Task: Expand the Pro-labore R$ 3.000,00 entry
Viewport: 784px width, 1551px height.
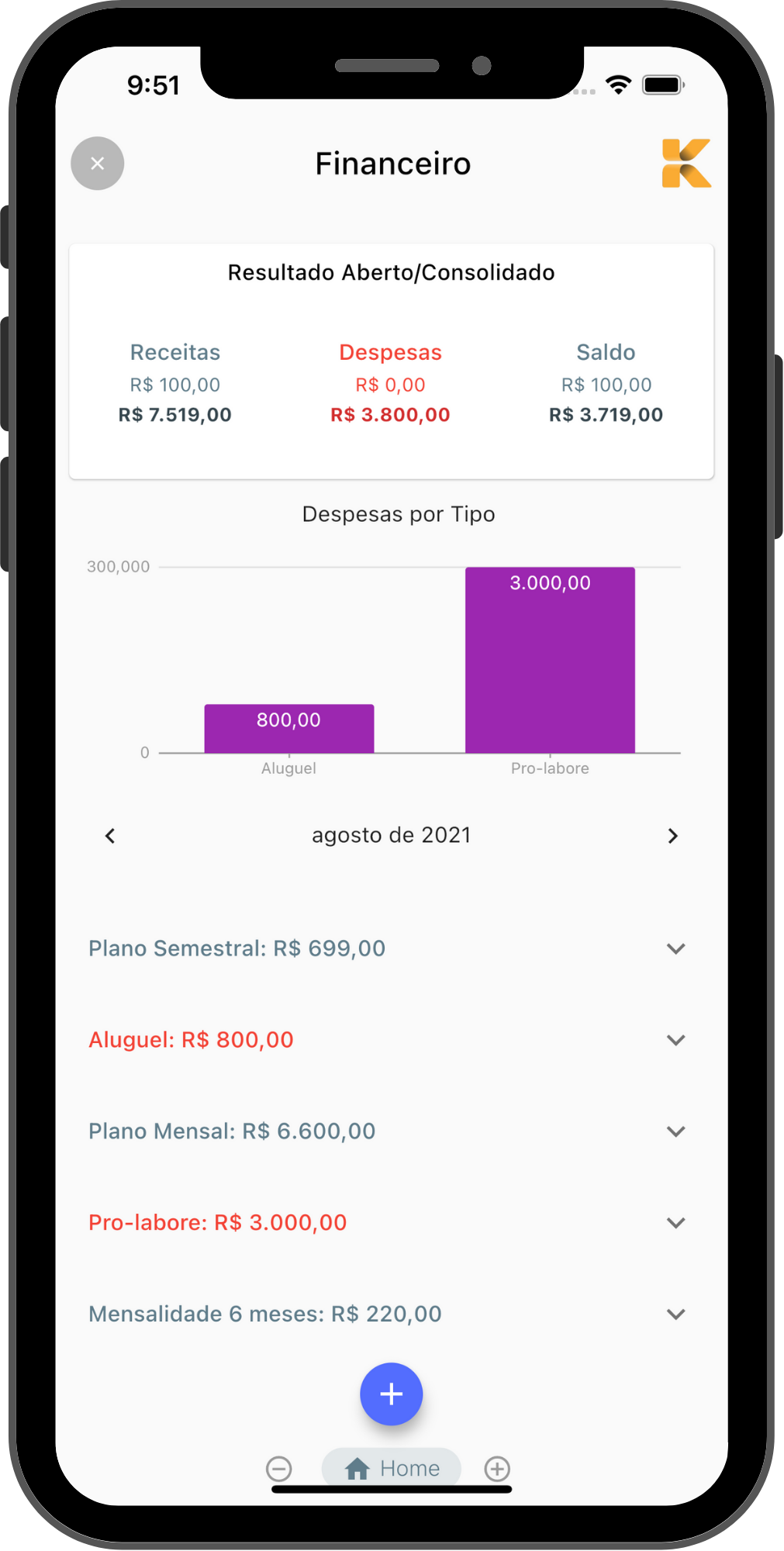Action: (x=675, y=1223)
